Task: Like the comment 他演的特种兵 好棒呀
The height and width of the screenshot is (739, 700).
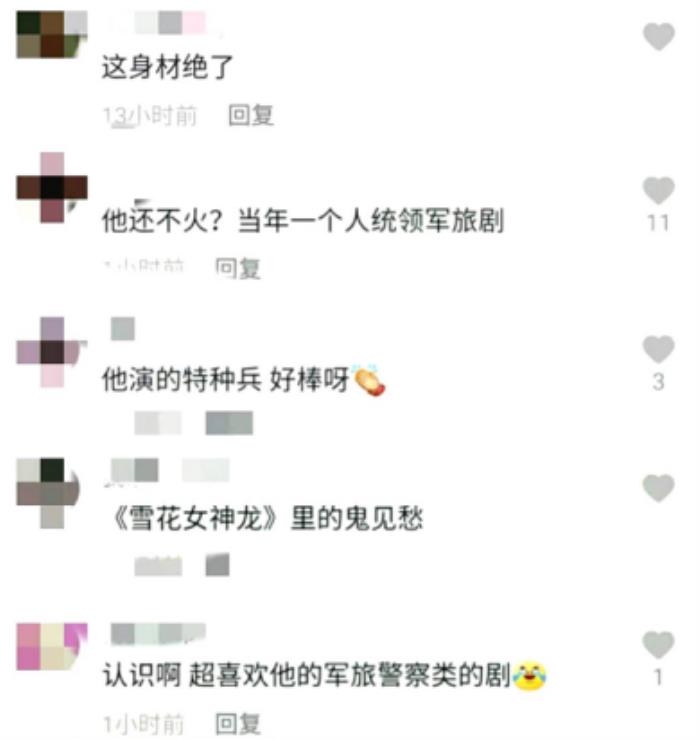Action: click(657, 349)
